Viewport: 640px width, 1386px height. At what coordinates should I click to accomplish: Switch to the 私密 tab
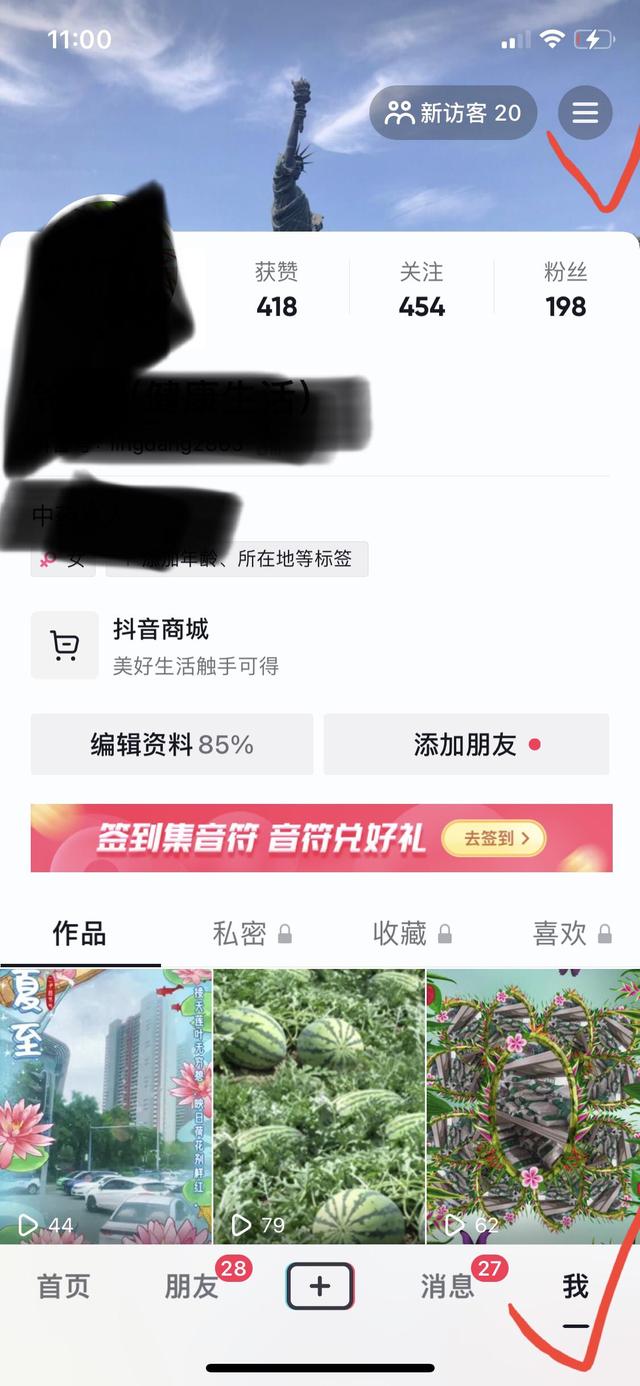pos(251,934)
